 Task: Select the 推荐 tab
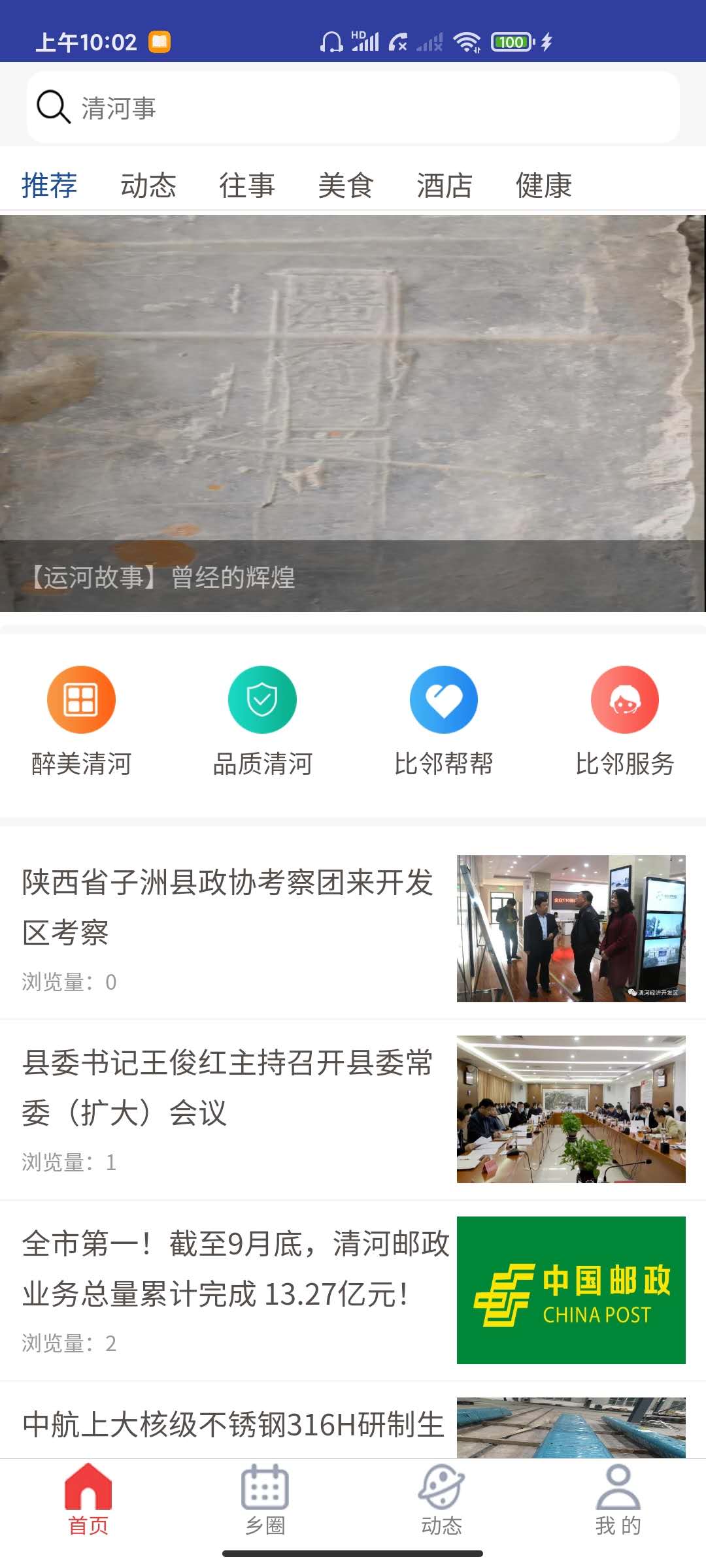click(50, 186)
